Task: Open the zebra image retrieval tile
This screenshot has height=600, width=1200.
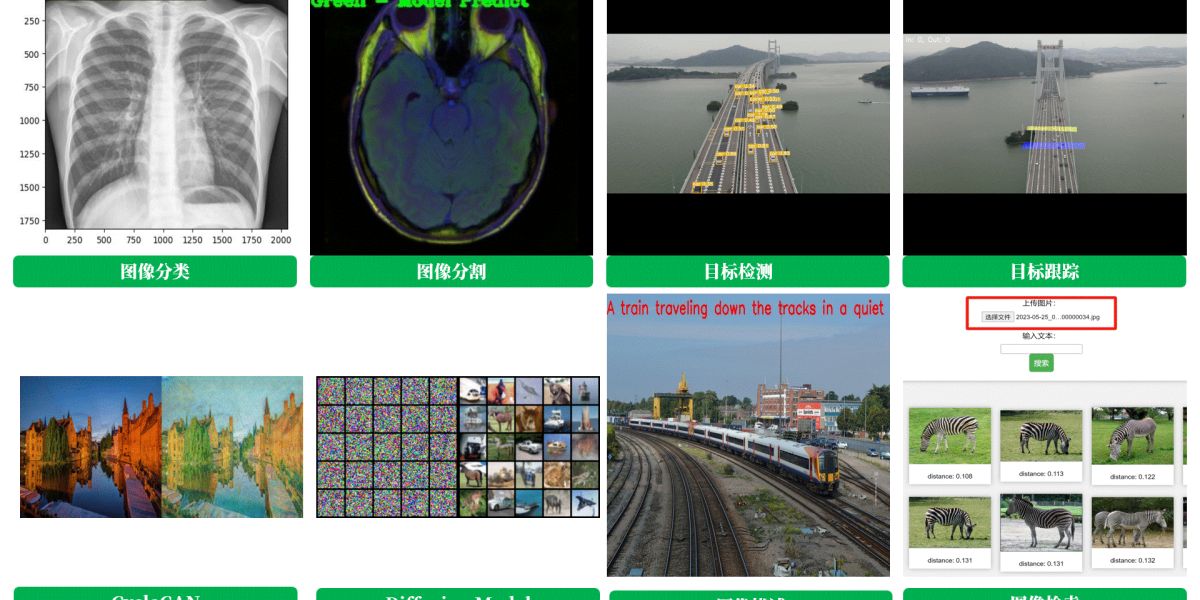Action: click(x=1044, y=435)
